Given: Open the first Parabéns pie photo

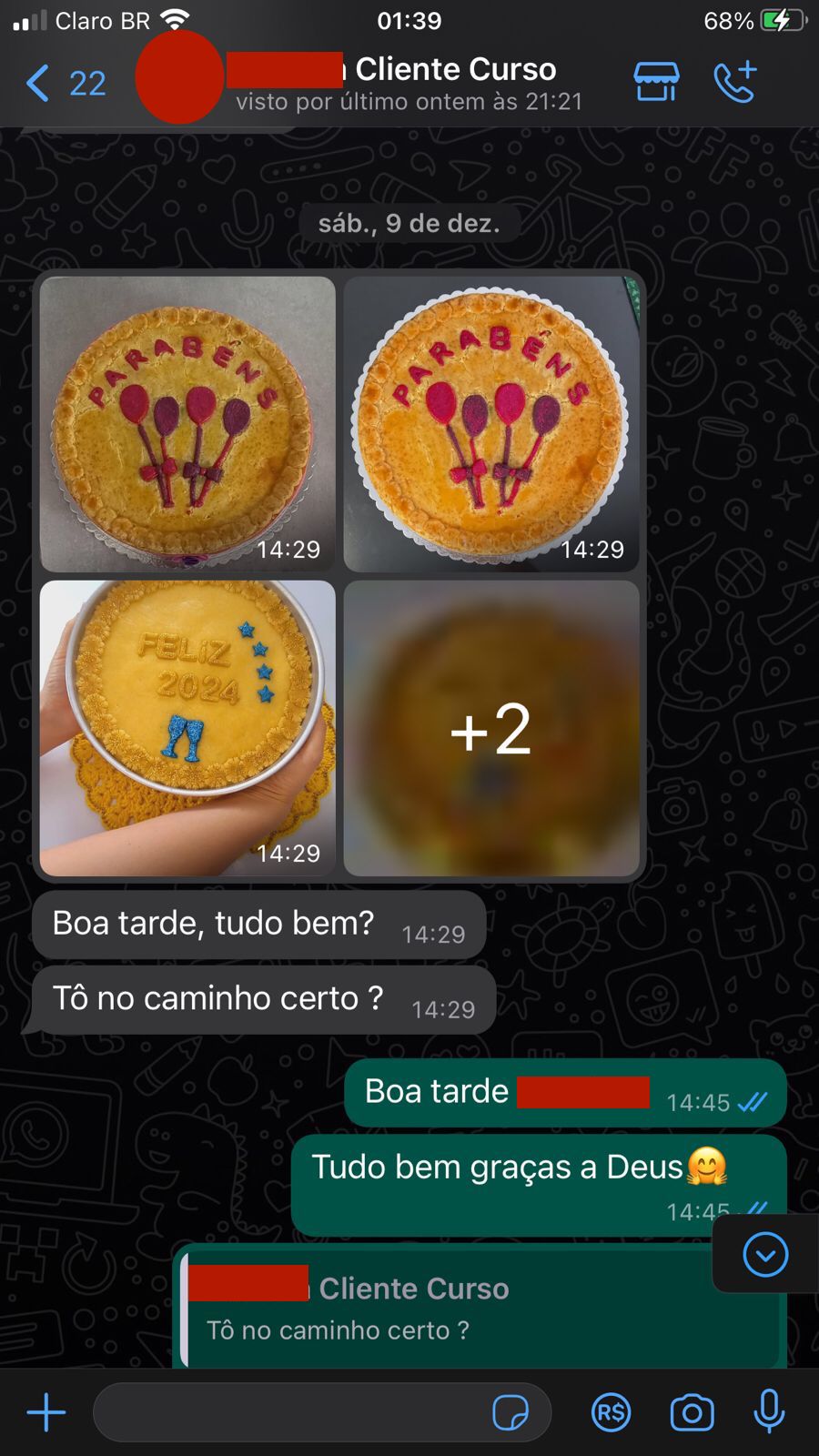Looking at the screenshot, I should coord(187,424).
